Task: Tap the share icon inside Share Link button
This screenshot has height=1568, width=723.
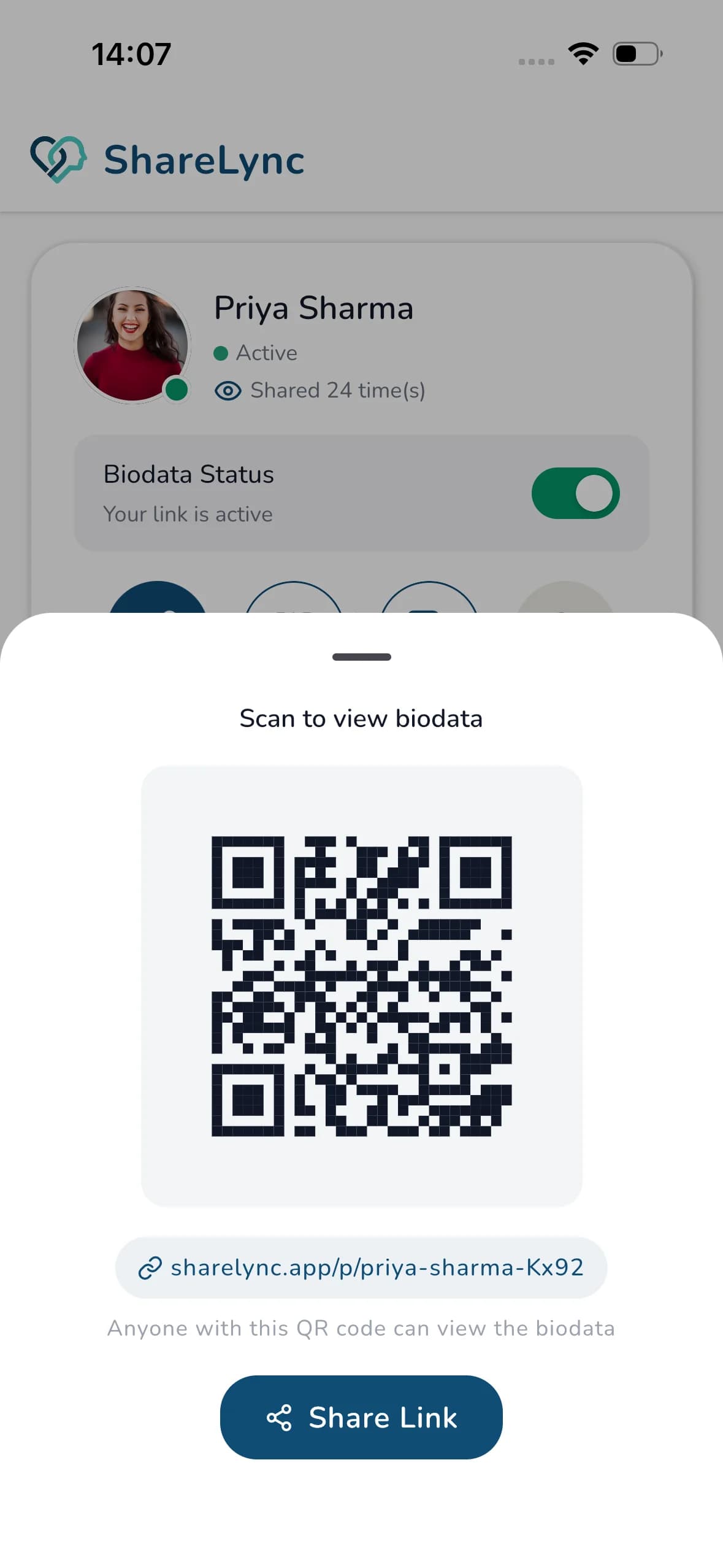Action: 280,1417
